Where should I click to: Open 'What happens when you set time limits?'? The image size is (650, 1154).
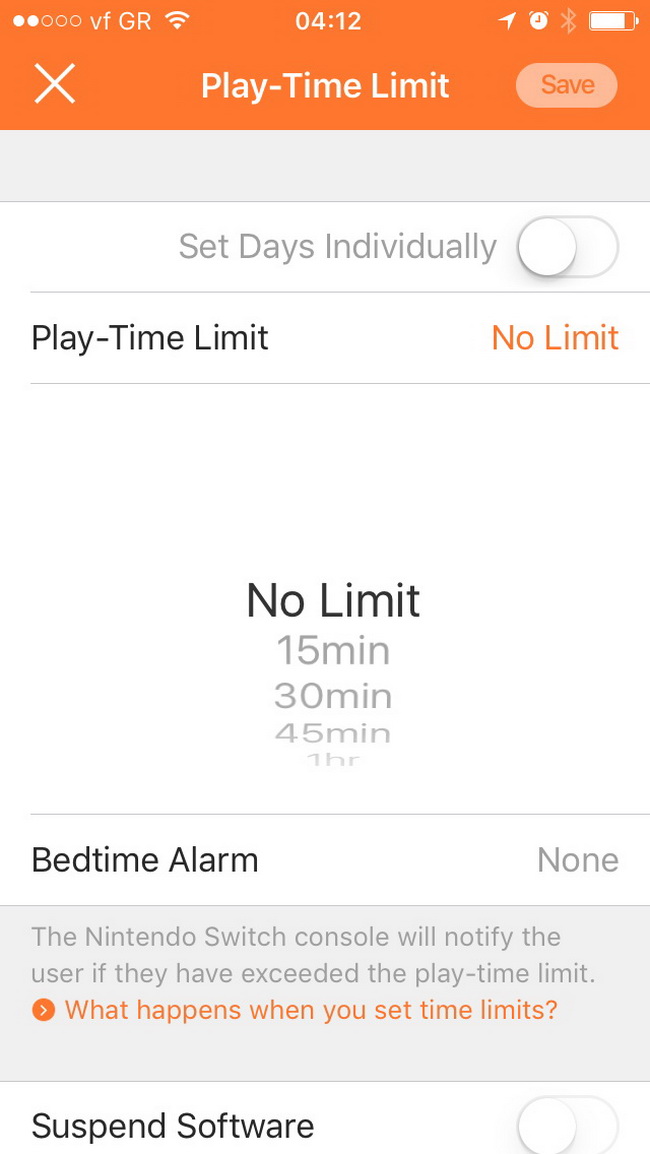point(310,1009)
